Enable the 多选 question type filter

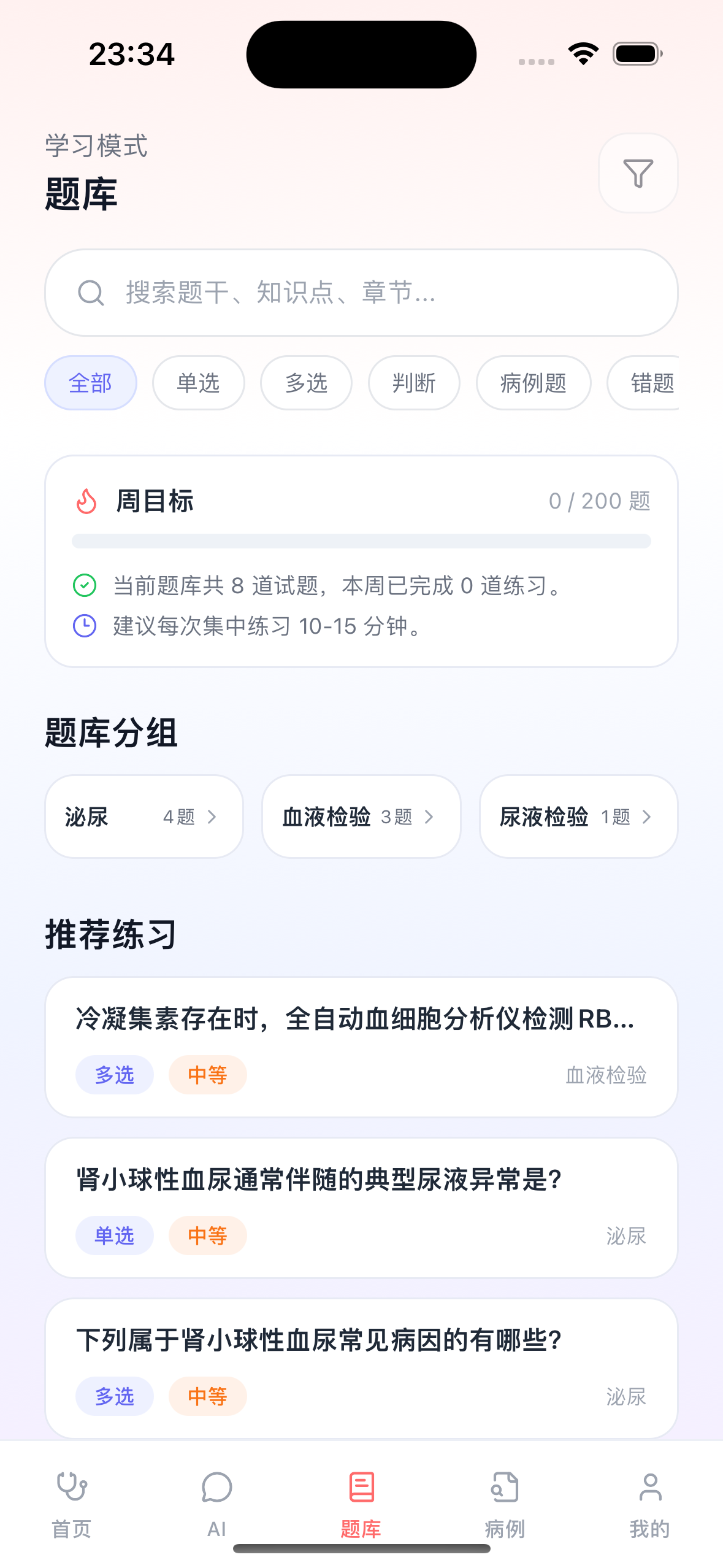pos(305,382)
